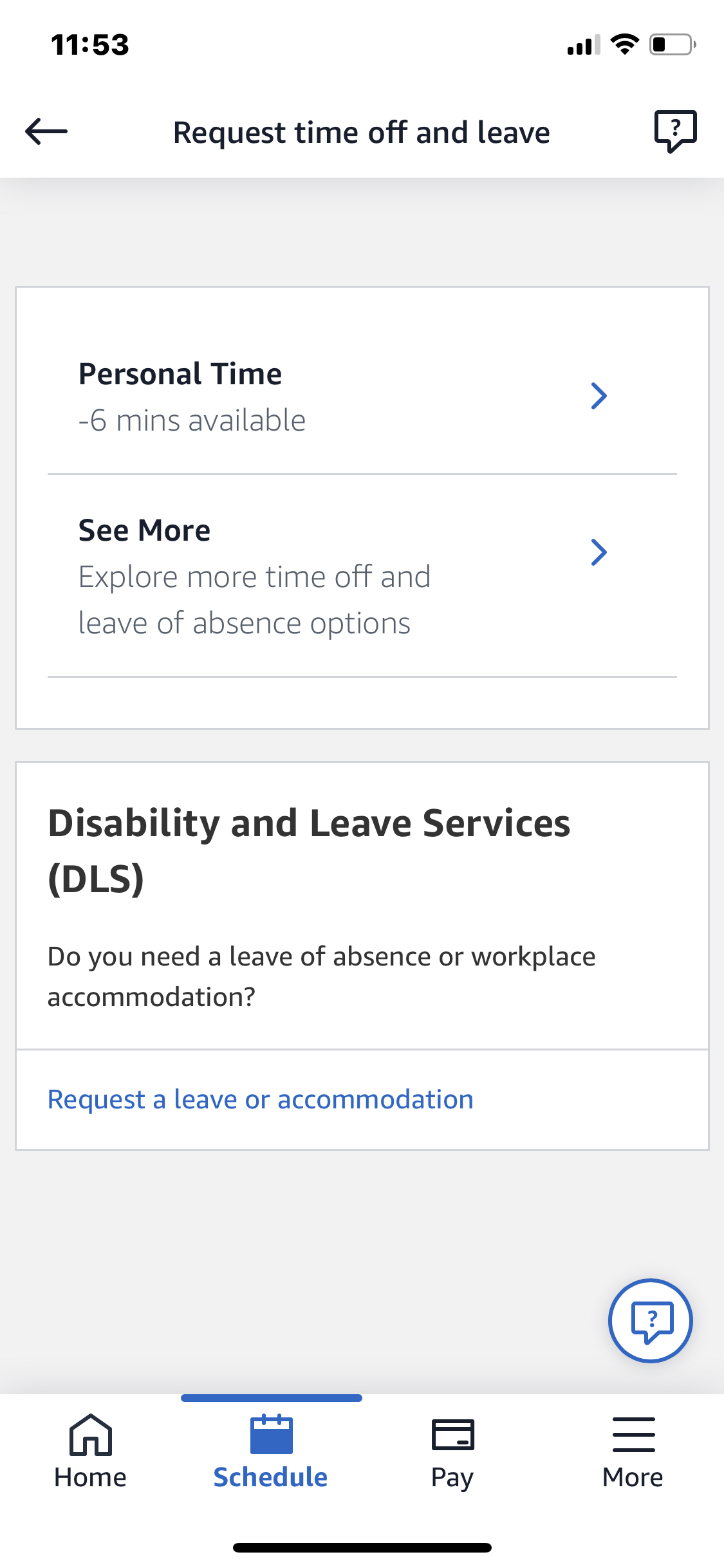Open the More menu tab
The height and width of the screenshot is (1568, 724).
point(633,1451)
